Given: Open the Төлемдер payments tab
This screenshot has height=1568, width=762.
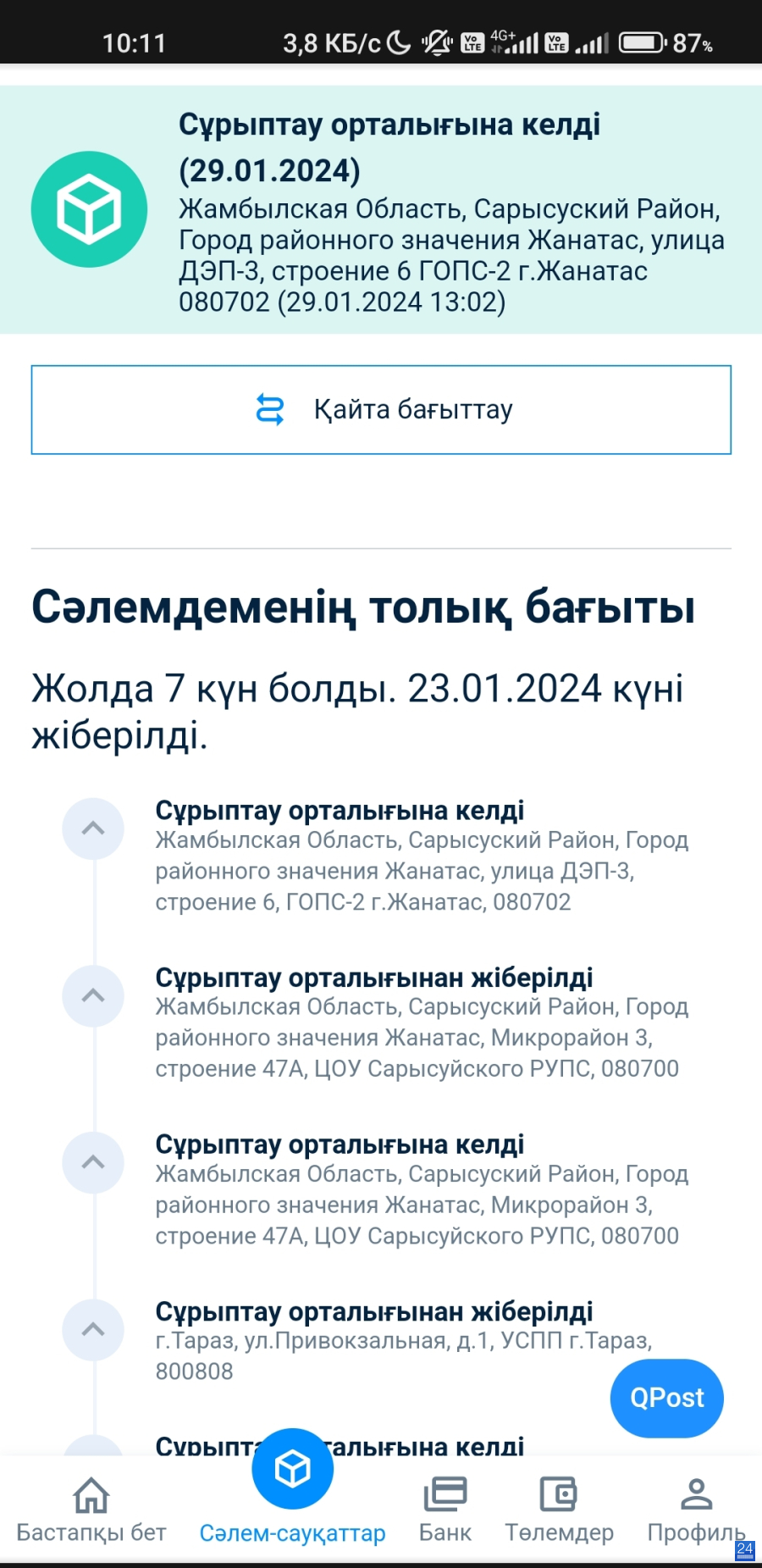Looking at the screenshot, I should [x=560, y=1510].
